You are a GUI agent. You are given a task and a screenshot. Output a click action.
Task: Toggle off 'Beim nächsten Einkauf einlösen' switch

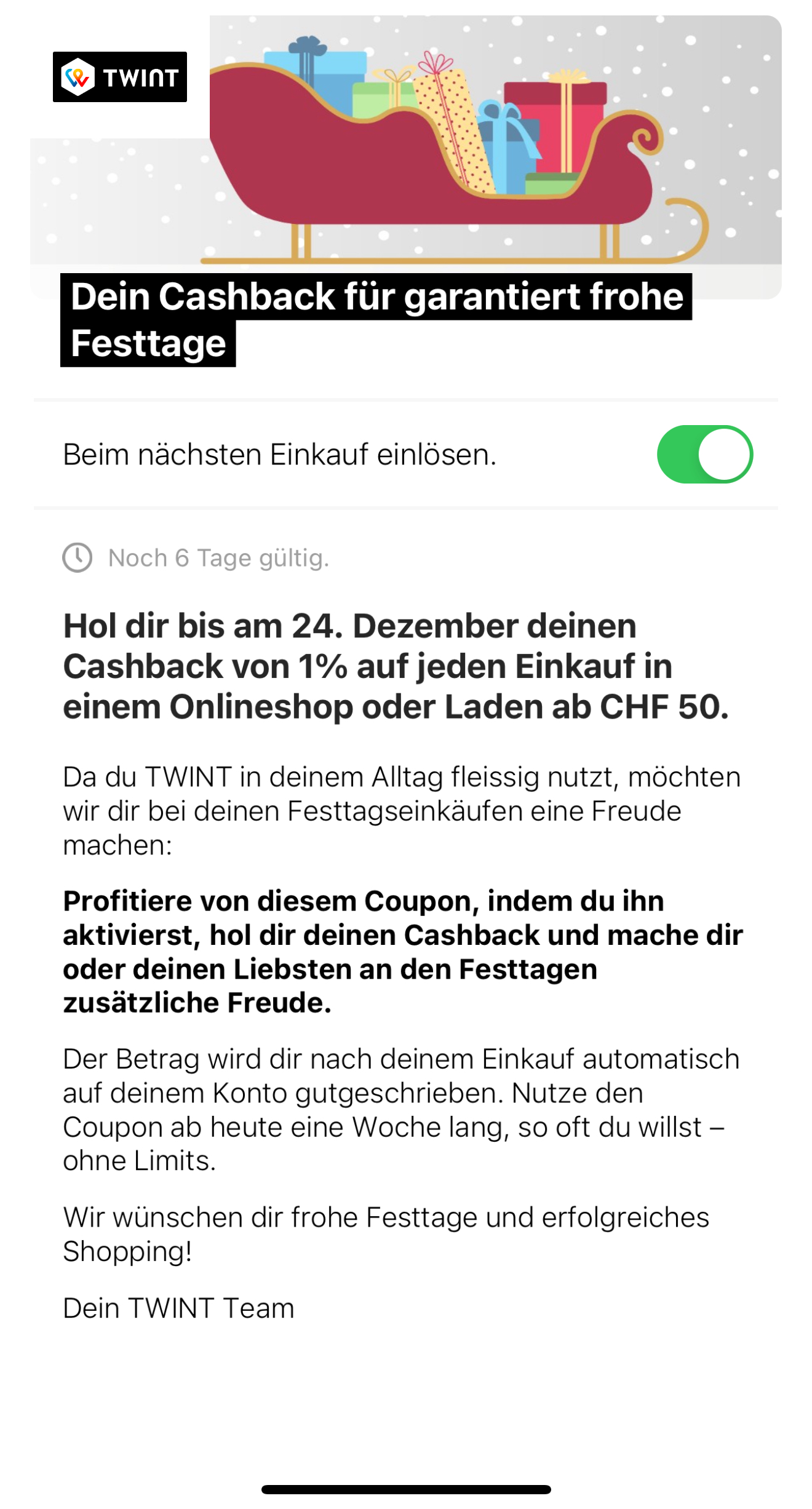pyautogui.click(x=704, y=454)
